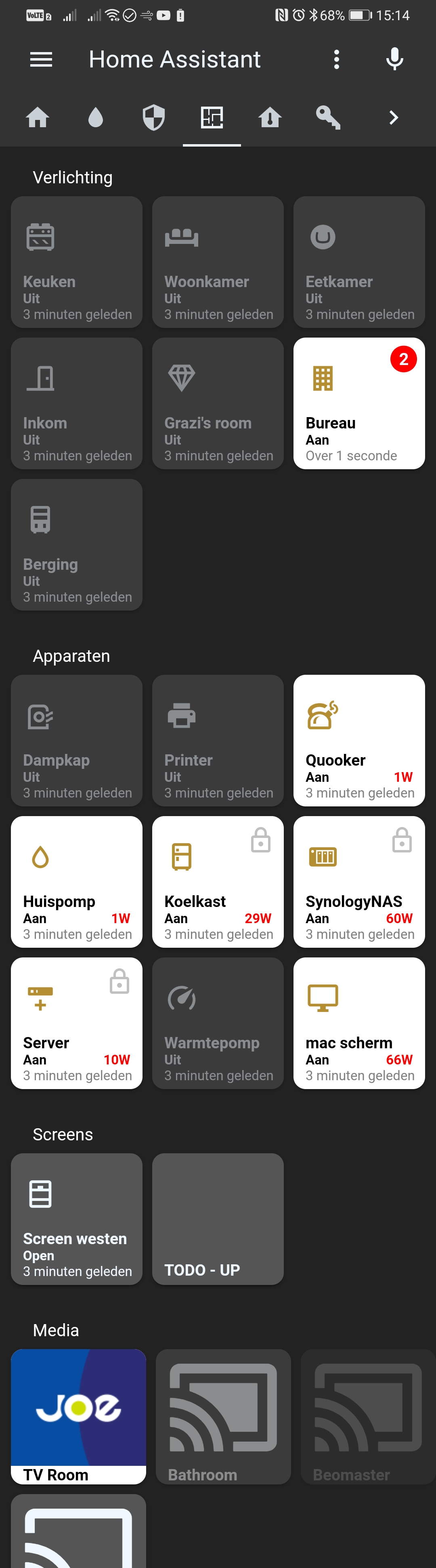Show more tabs with the right chevron
The image size is (436, 1568).
pos(394,117)
